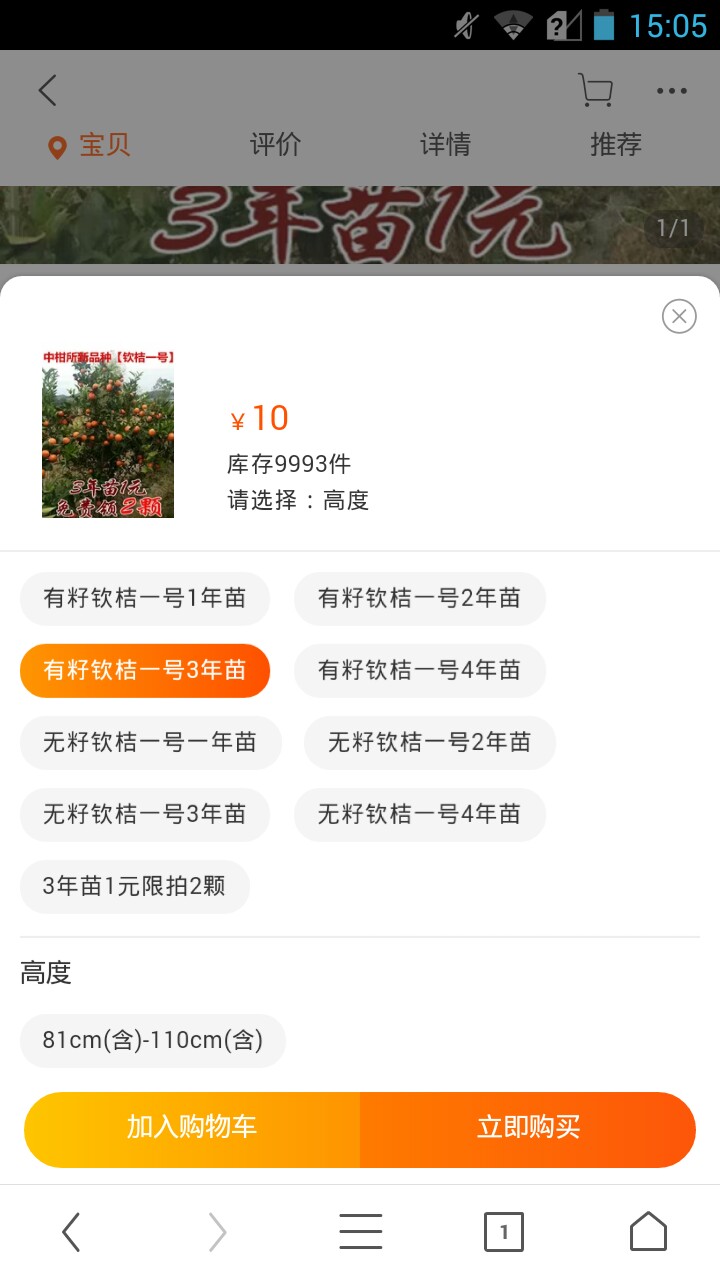720x1280 pixels.
Task: View open browser tabs
Action: 504,1232
